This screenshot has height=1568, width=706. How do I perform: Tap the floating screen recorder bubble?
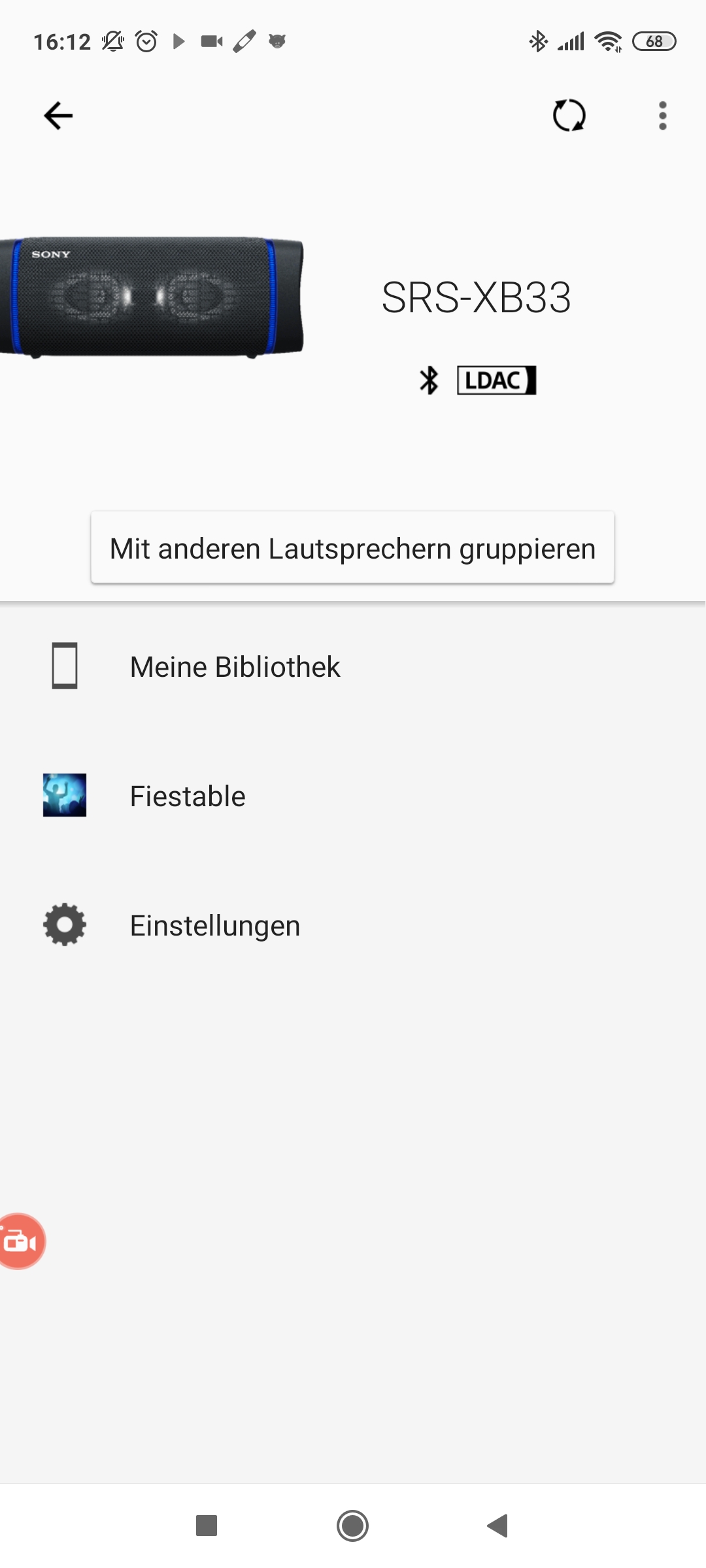click(21, 1241)
